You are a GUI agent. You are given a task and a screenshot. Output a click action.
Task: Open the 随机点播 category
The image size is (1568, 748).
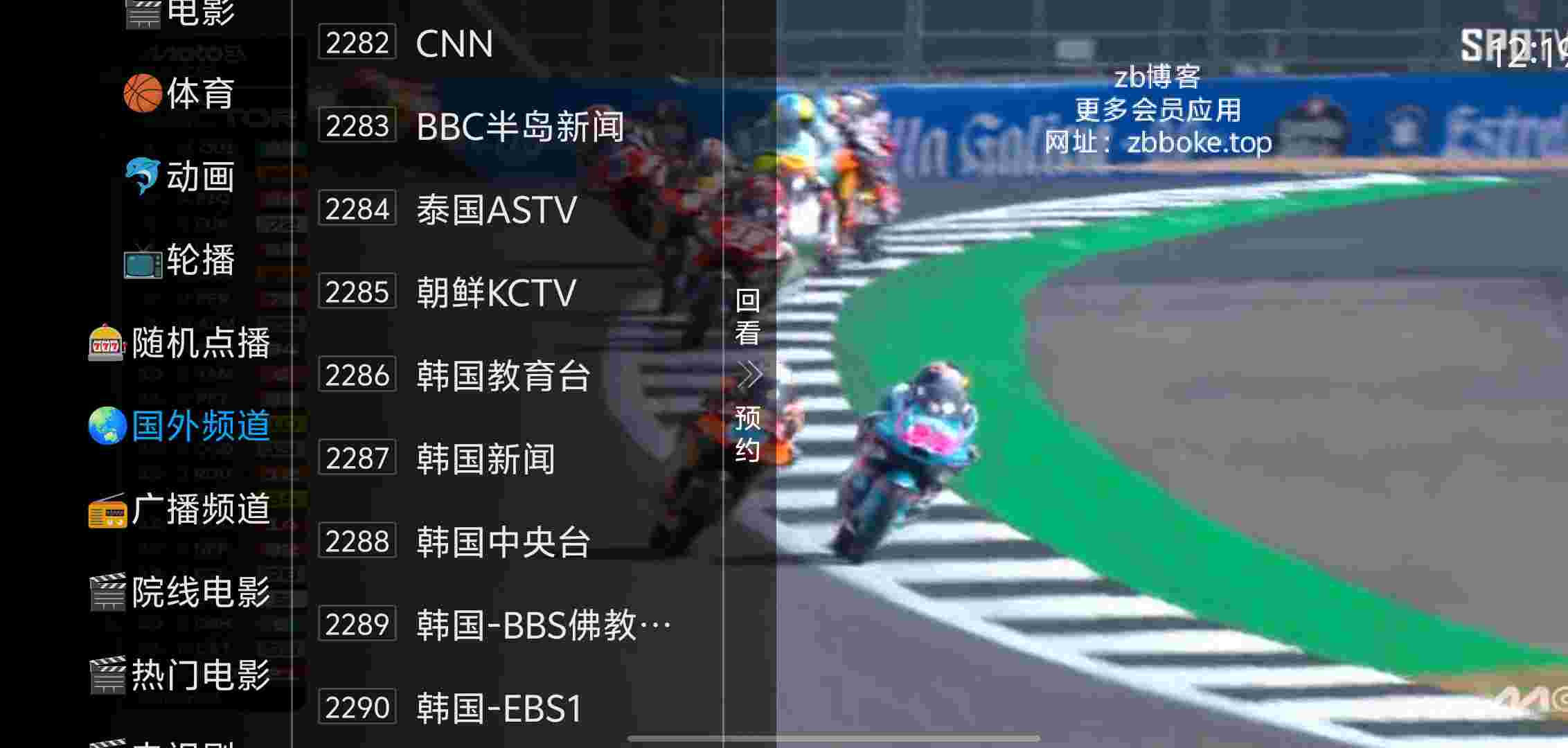point(180,343)
